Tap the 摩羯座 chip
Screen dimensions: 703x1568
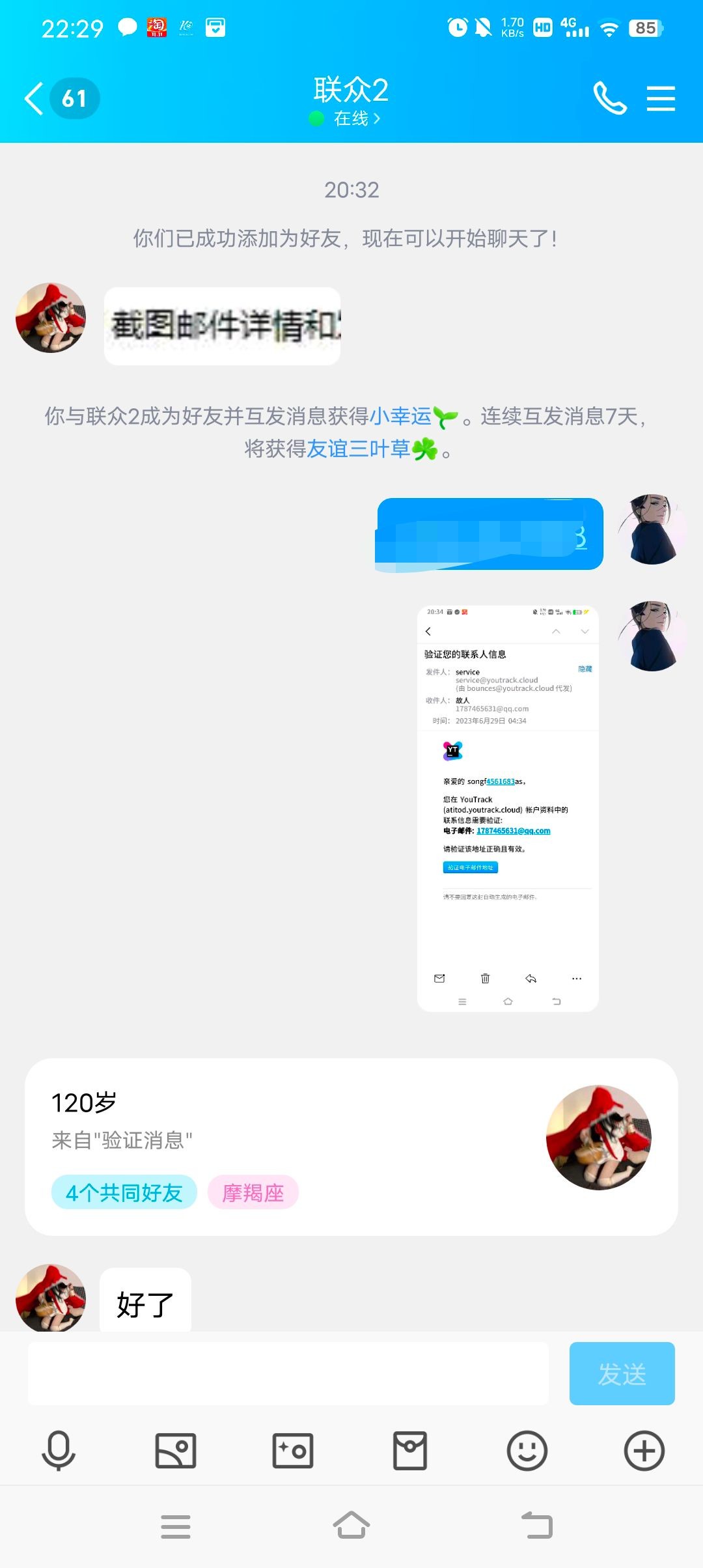253,1192
